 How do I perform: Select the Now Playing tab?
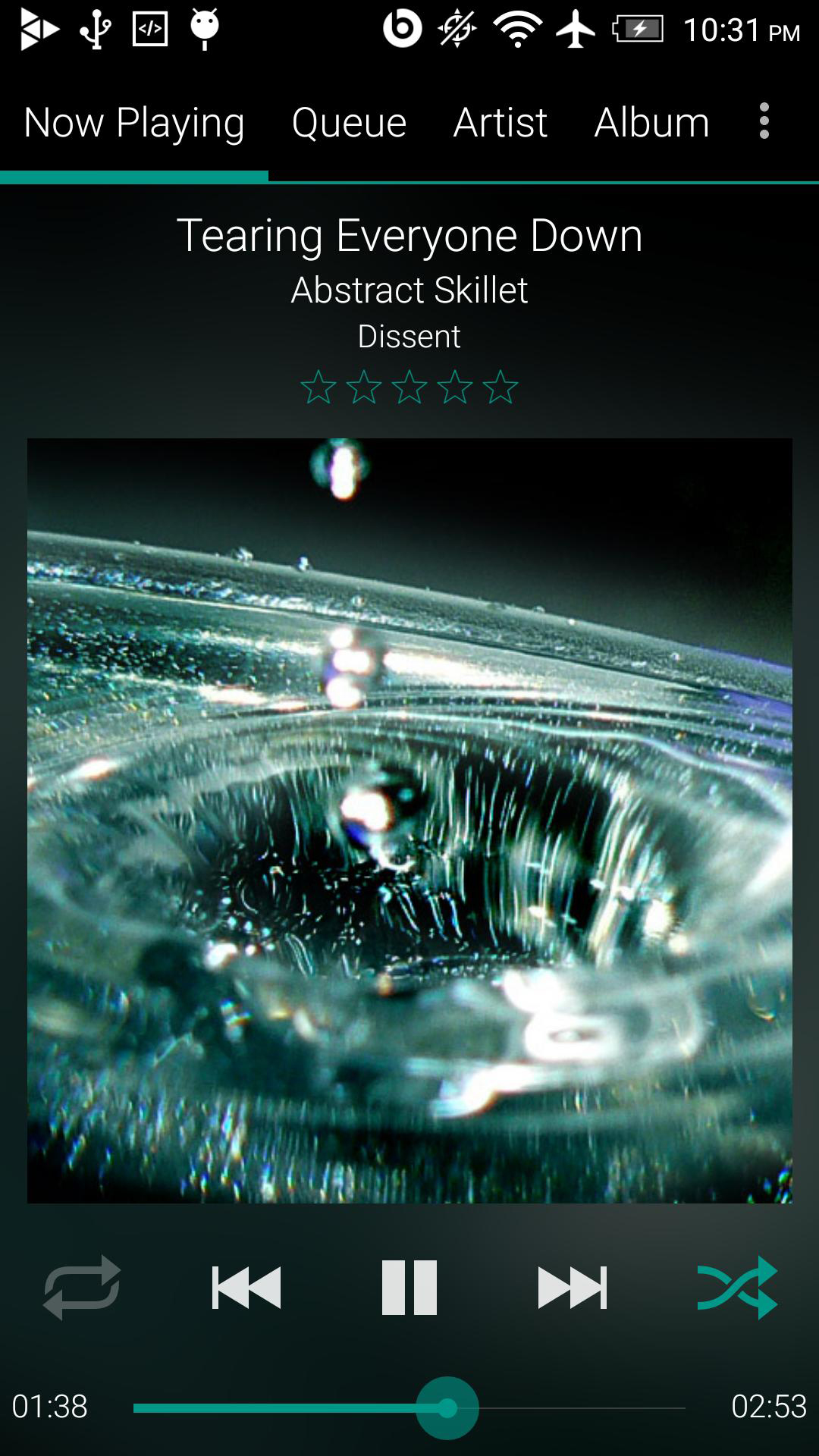point(134,123)
